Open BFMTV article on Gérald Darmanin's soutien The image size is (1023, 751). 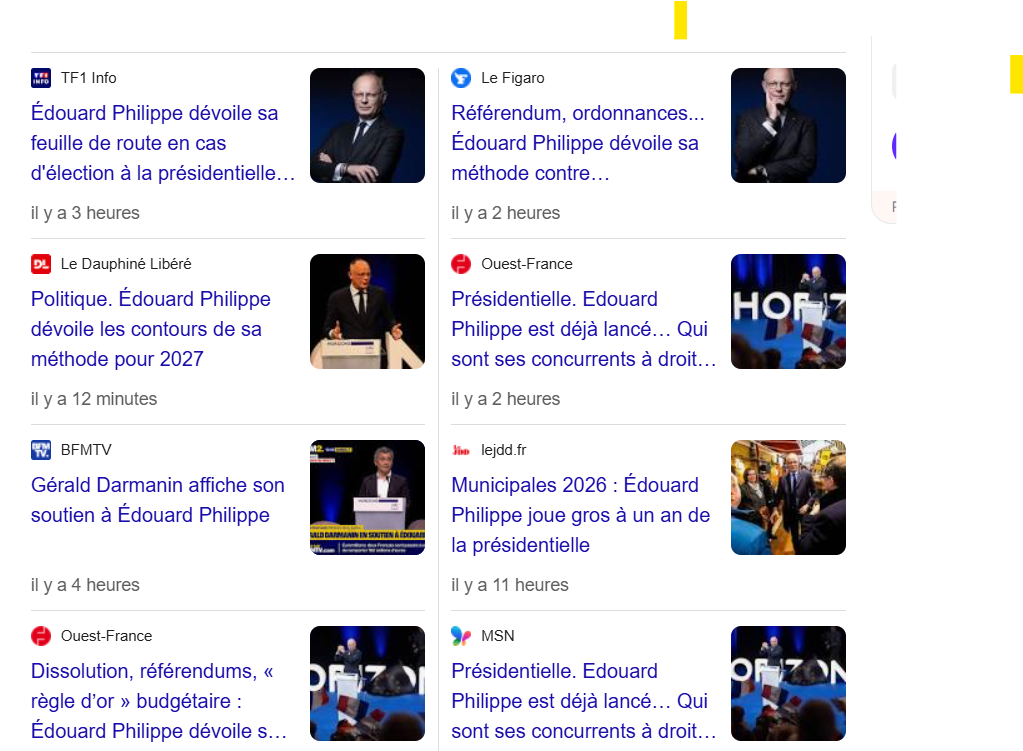click(x=158, y=500)
